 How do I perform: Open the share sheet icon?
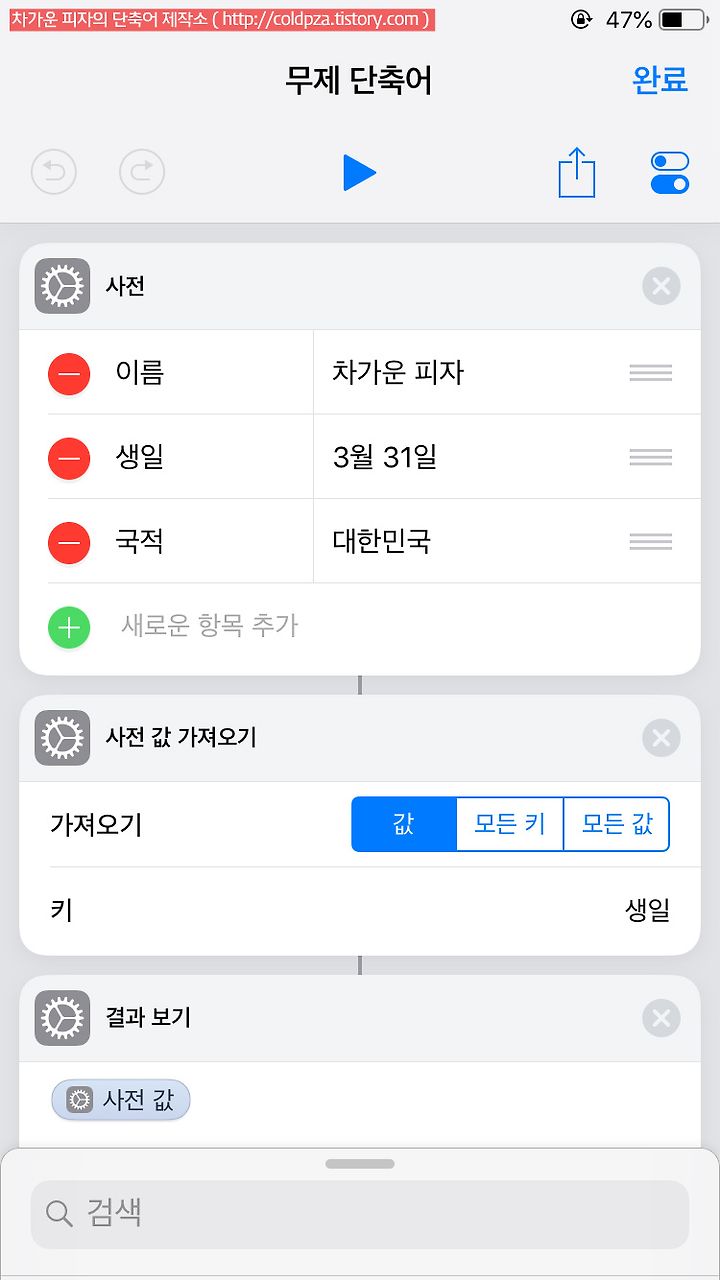pyautogui.click(x=577, y=172)
